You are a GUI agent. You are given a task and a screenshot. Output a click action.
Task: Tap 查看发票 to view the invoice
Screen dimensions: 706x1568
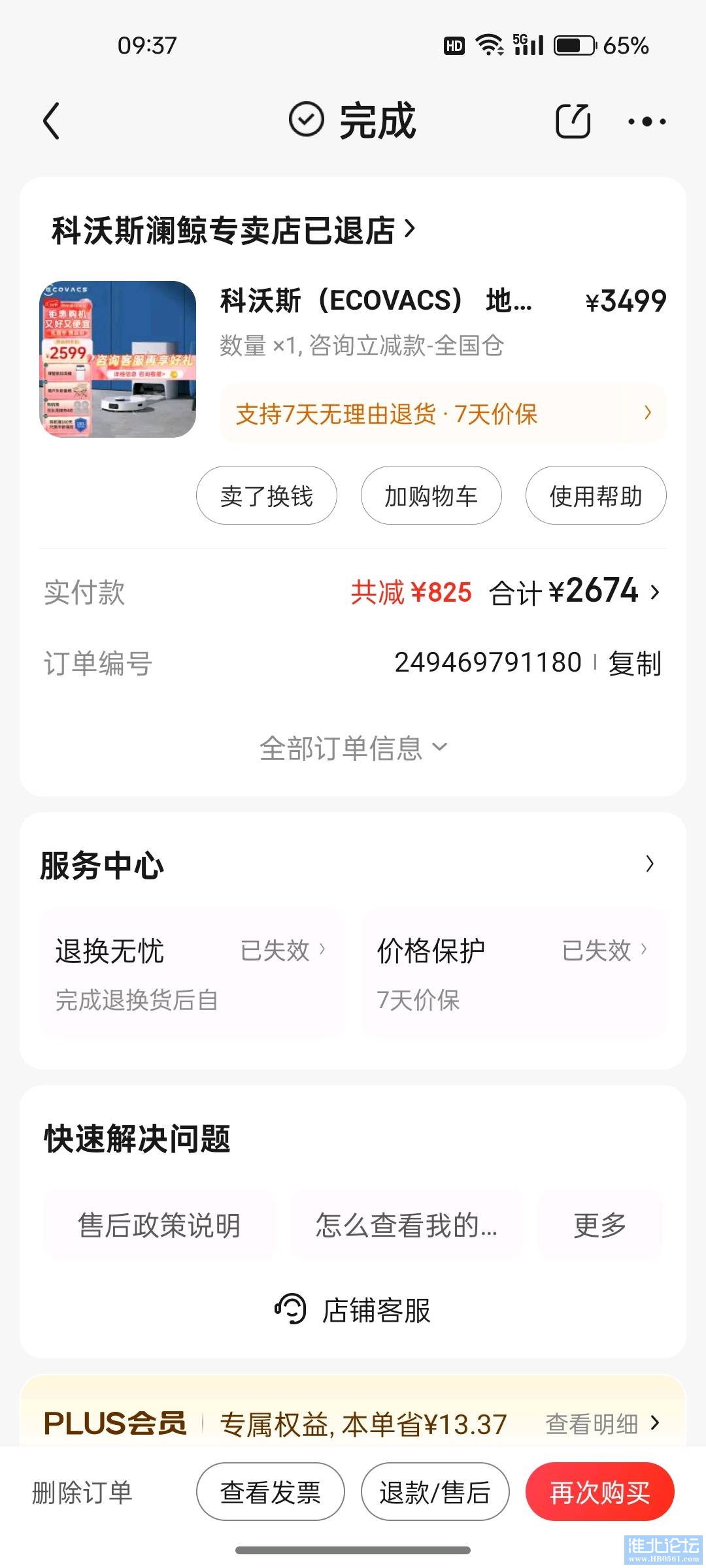click(271, 1492)
